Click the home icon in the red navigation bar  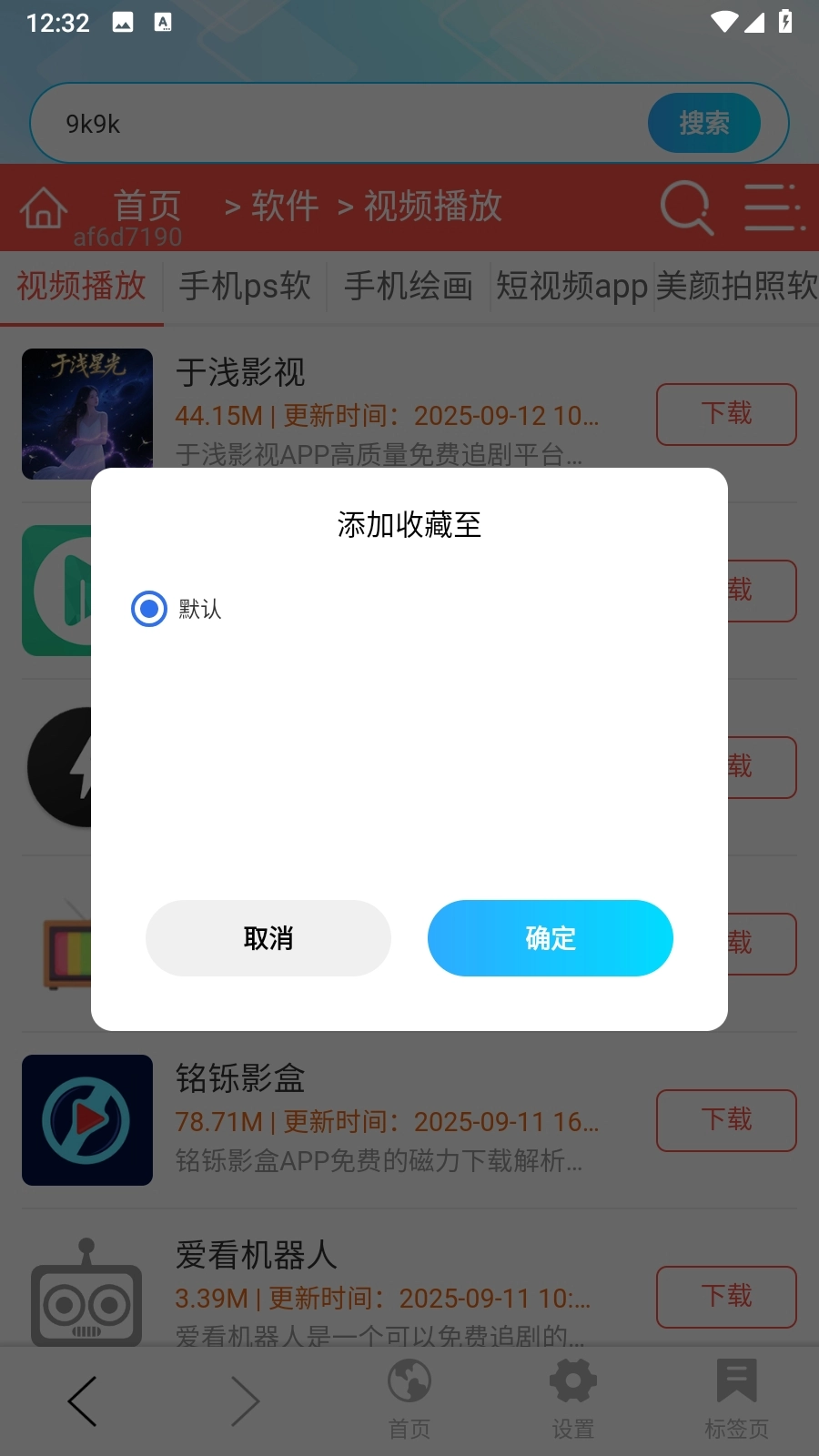pos(42,207)
